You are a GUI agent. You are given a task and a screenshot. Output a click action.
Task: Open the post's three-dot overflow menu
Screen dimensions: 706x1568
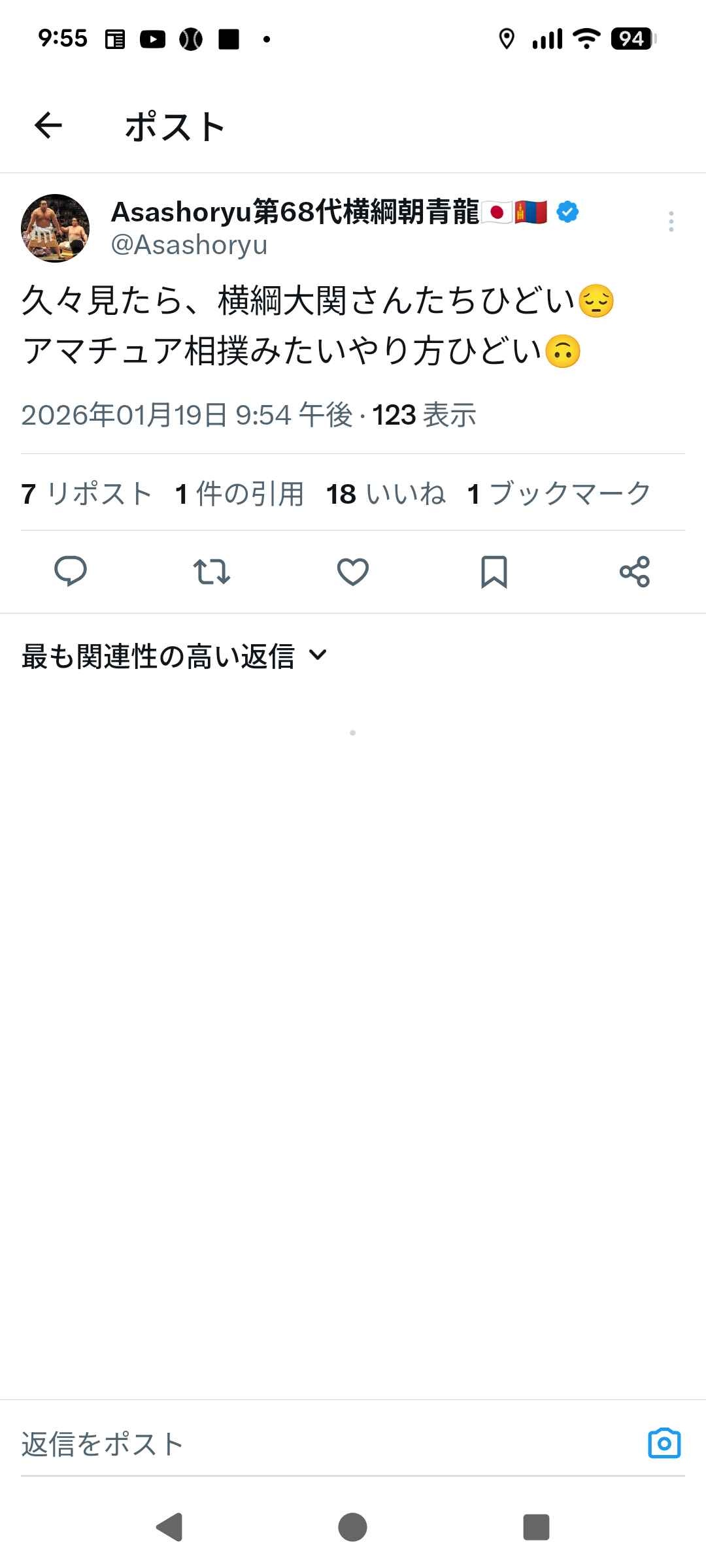(671, 222)
